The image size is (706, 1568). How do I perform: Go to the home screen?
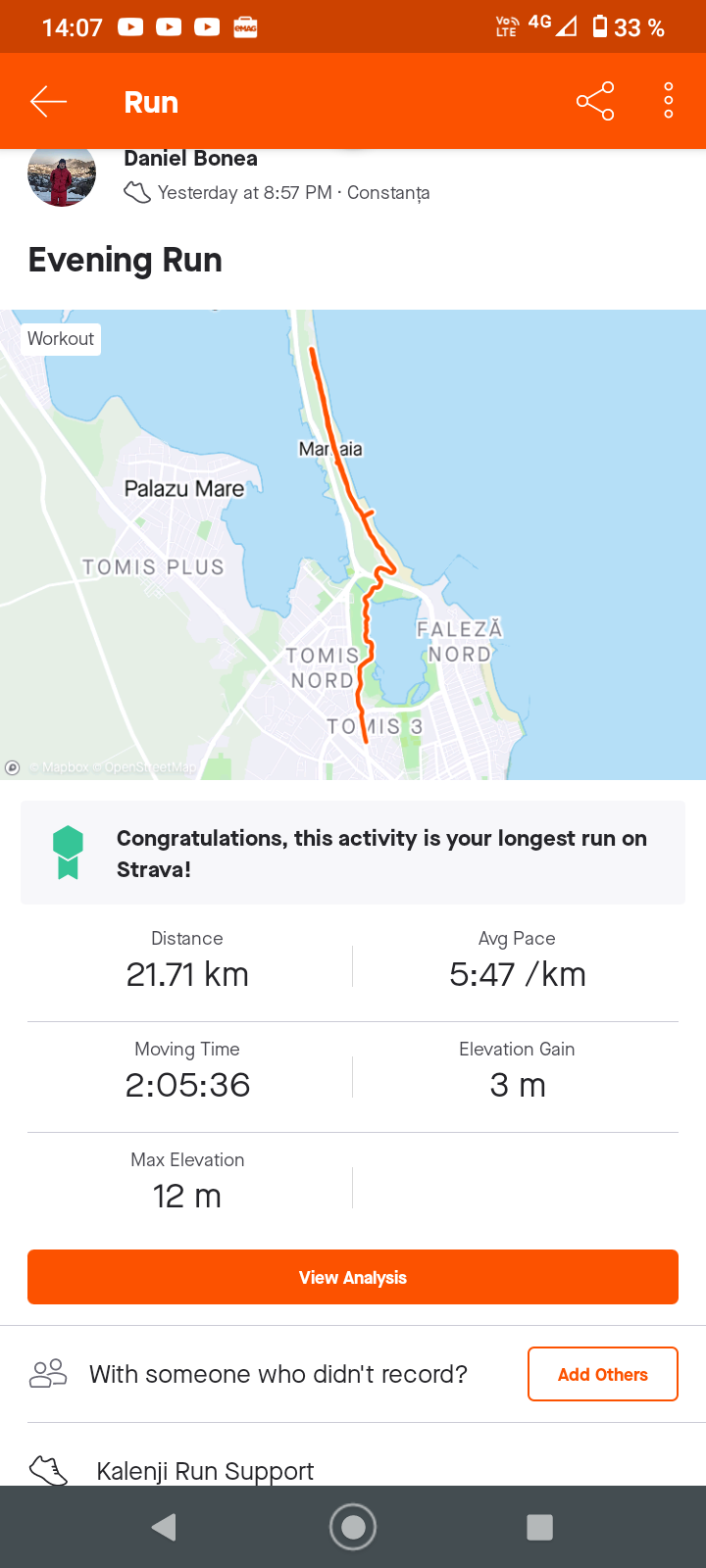pos(353,1527)
